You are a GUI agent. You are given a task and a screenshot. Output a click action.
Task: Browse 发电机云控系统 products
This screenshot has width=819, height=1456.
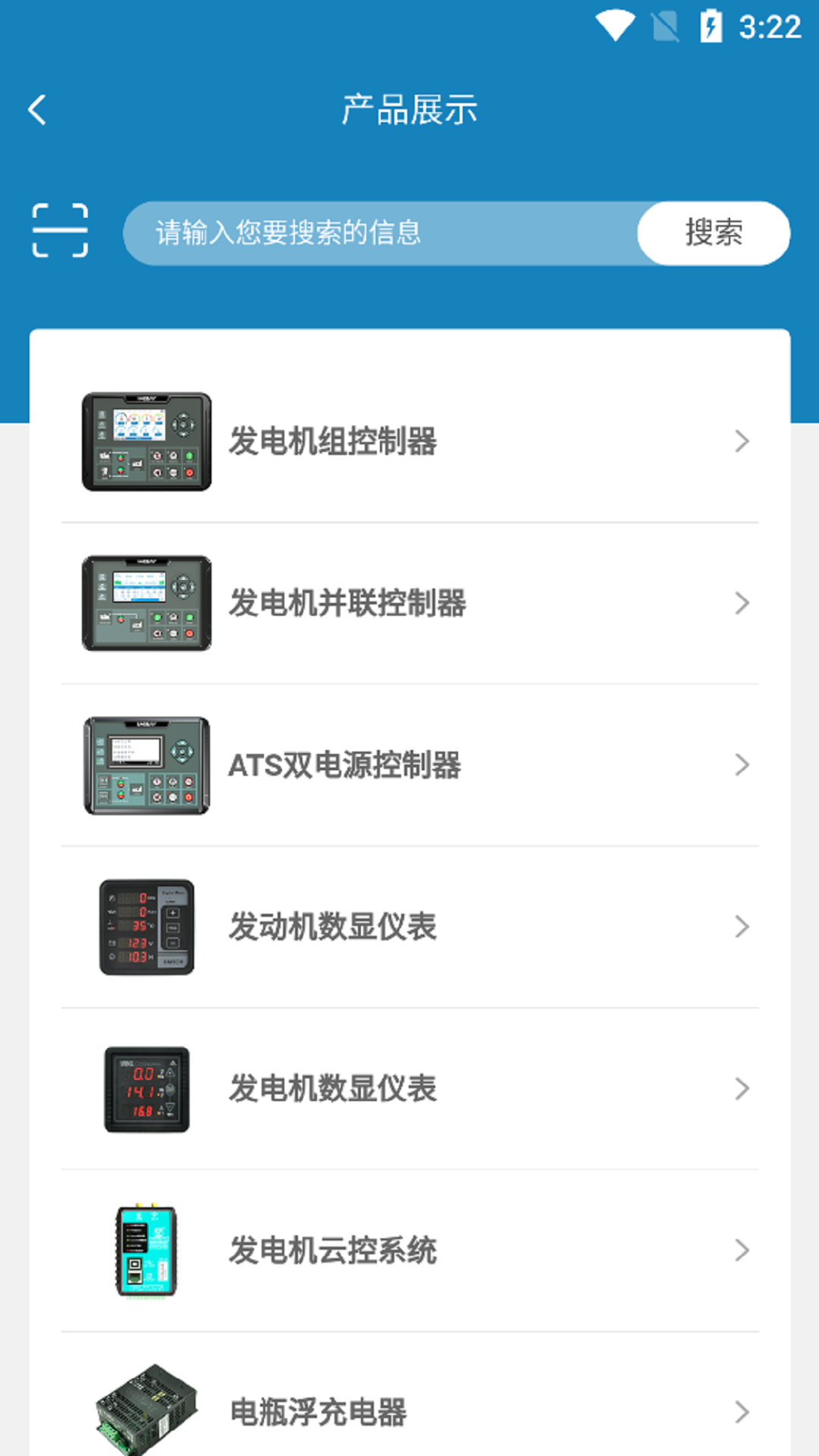click(409, 1250)
